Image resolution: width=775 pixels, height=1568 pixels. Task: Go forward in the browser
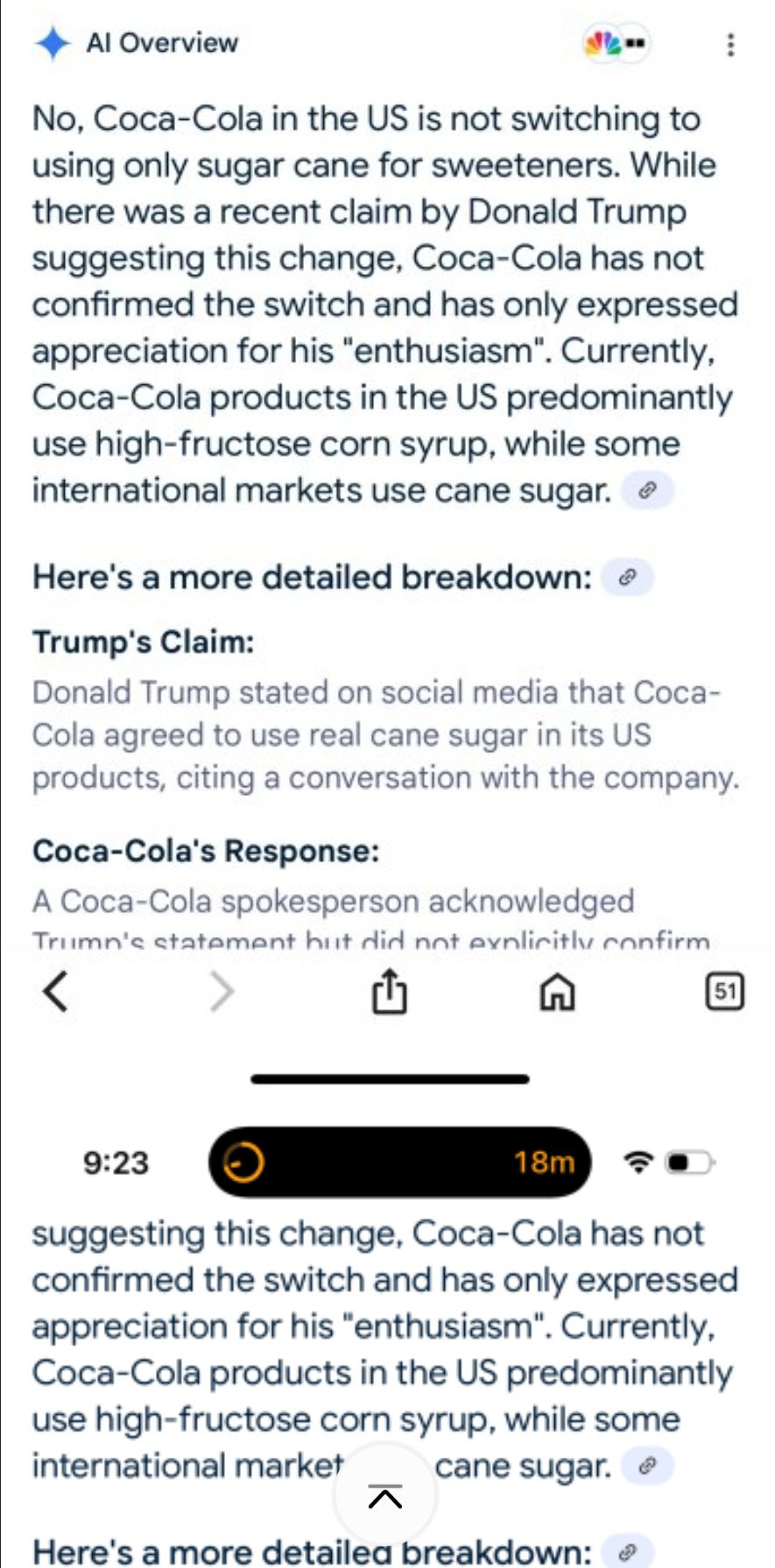(x=222, y=991)
